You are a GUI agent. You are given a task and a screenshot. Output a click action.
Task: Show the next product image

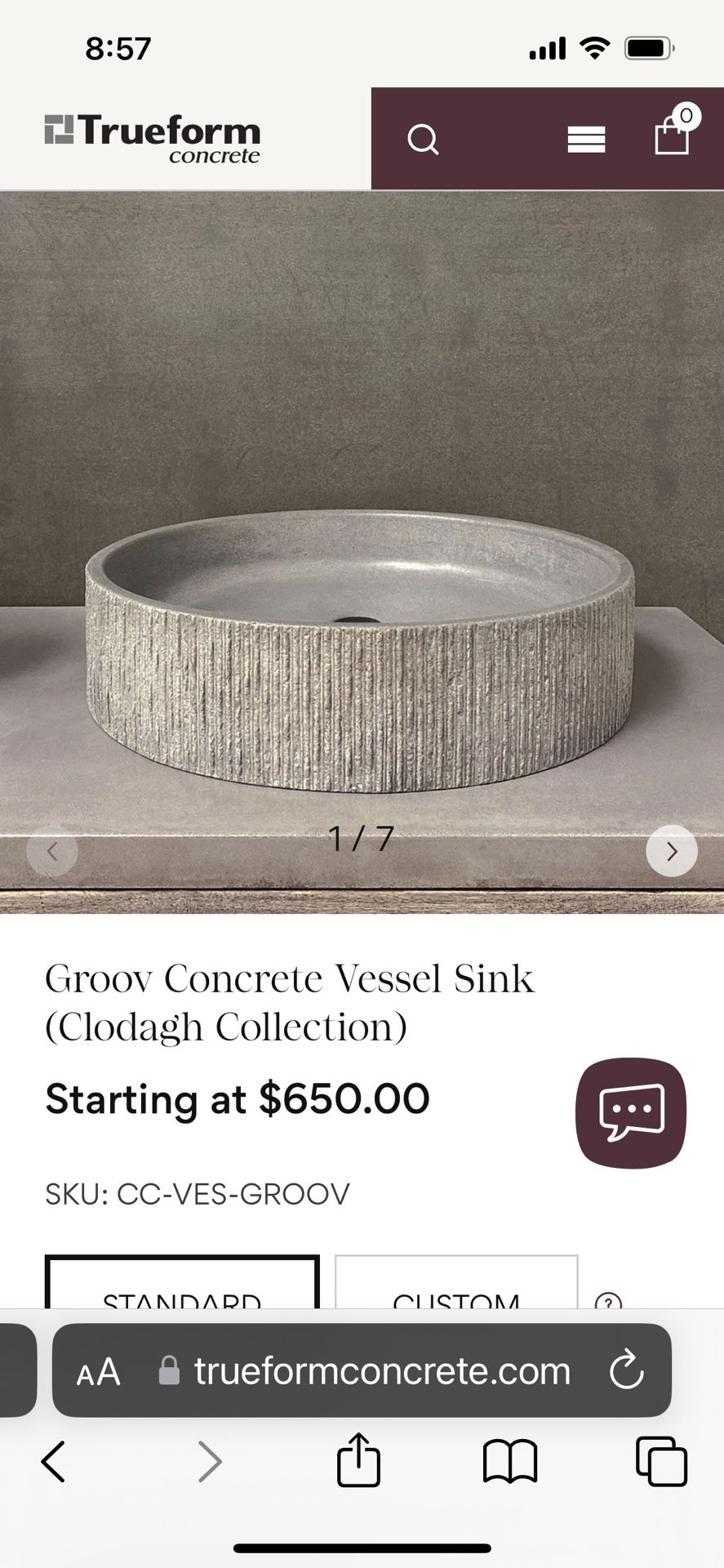click(x=671, y=852)
